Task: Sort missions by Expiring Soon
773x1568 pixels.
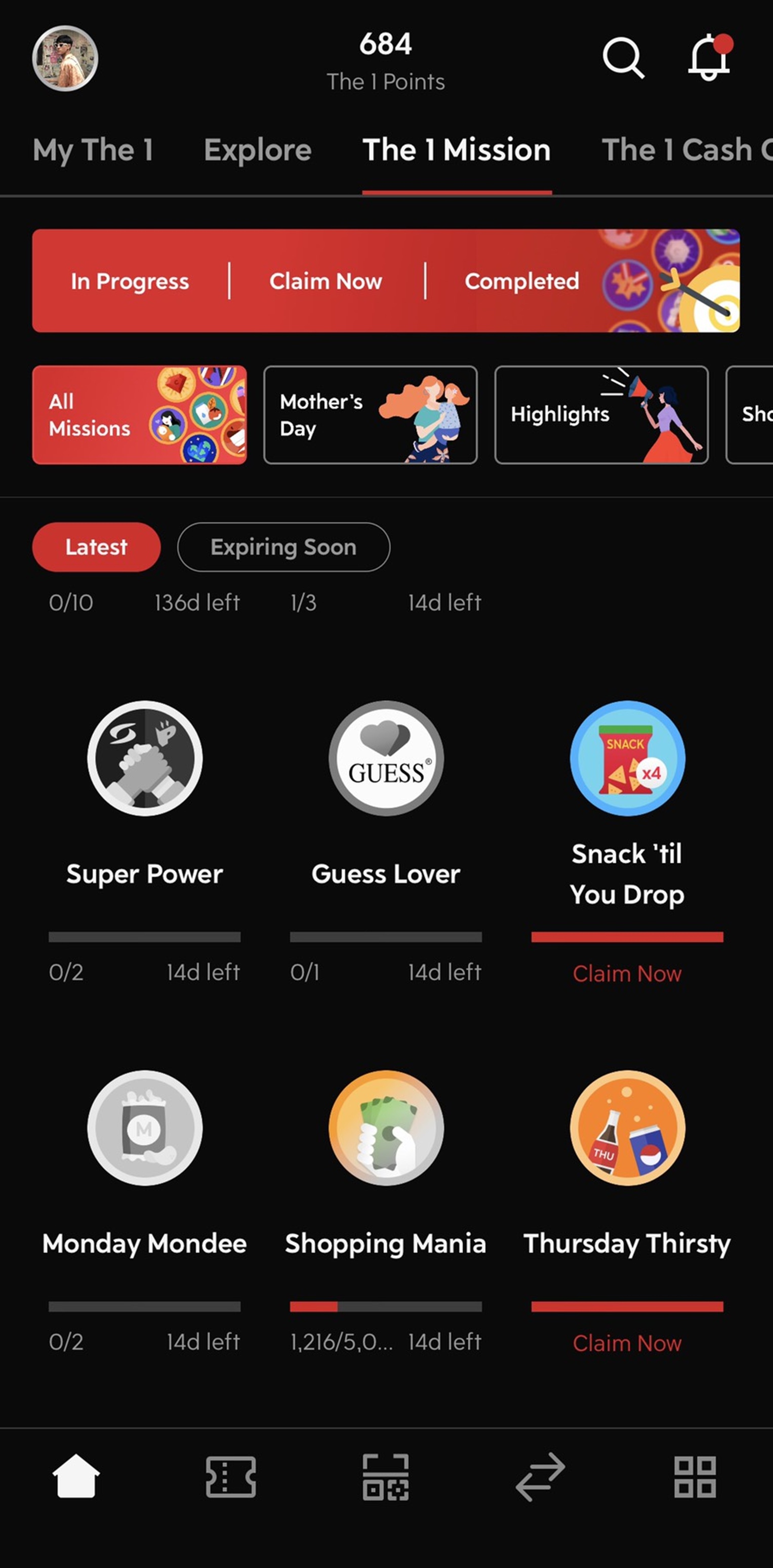Action: coord(283,547)
